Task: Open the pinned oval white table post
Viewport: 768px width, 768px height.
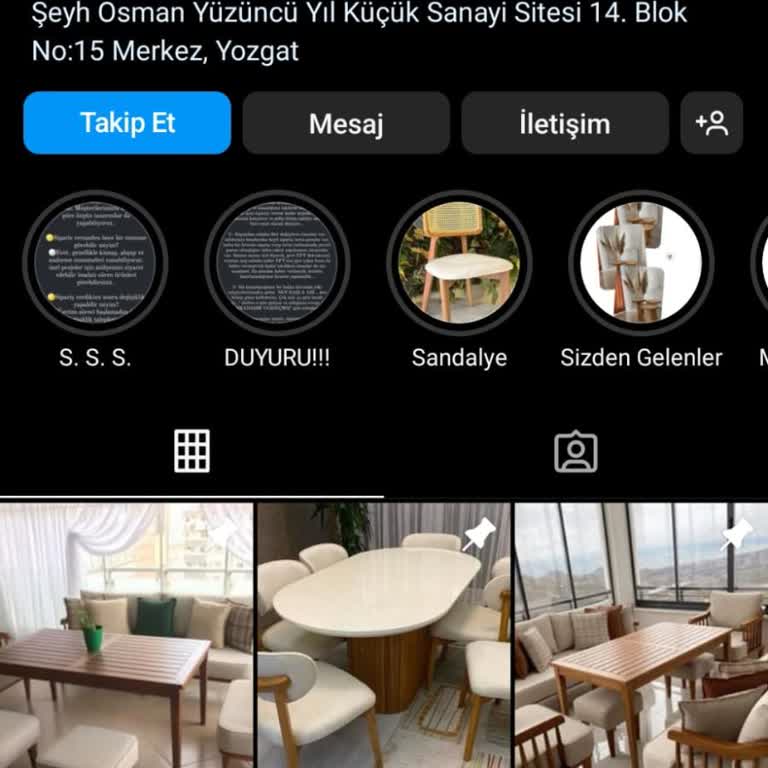Action: [384, 635]
